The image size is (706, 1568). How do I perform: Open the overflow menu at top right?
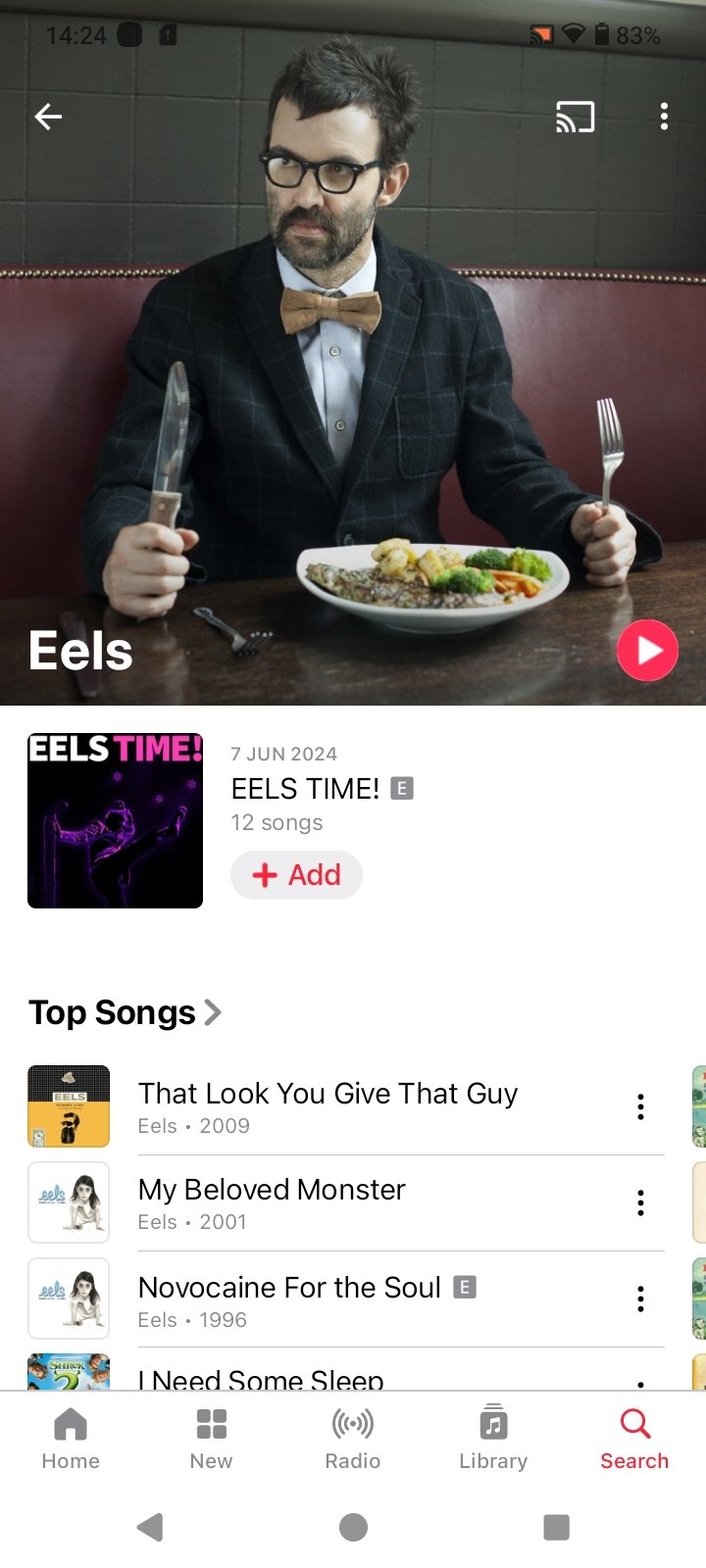click(x=664, y=117)
